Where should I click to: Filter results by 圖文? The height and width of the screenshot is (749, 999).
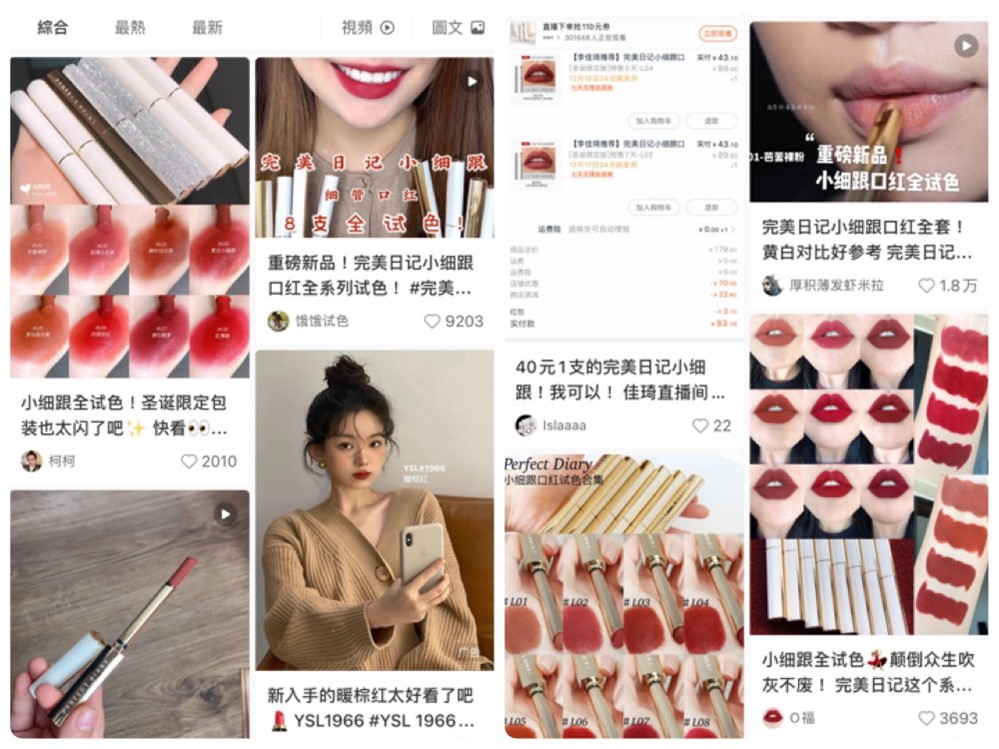[x=458, y=27]
